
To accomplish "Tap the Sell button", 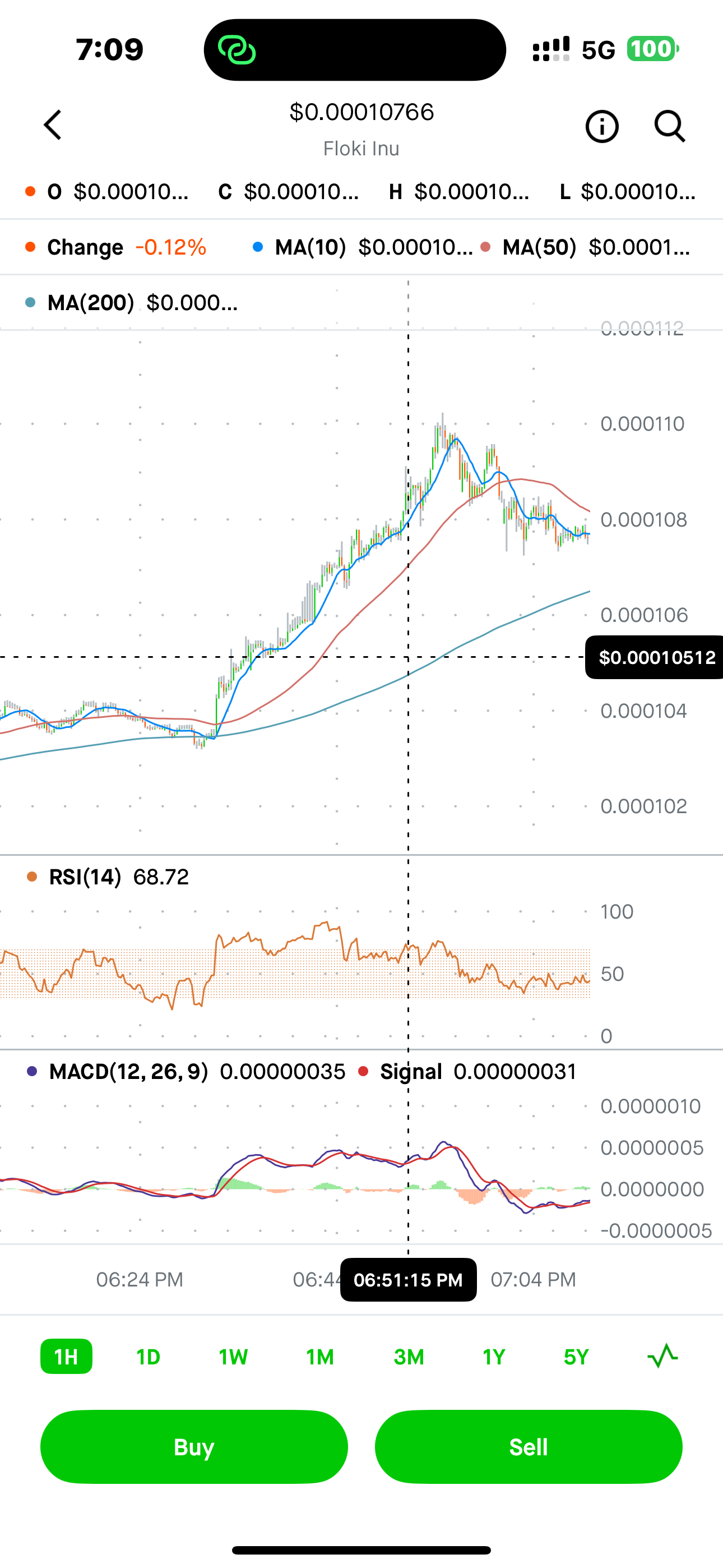I will pyautogui.click(x=529, y=1446).
